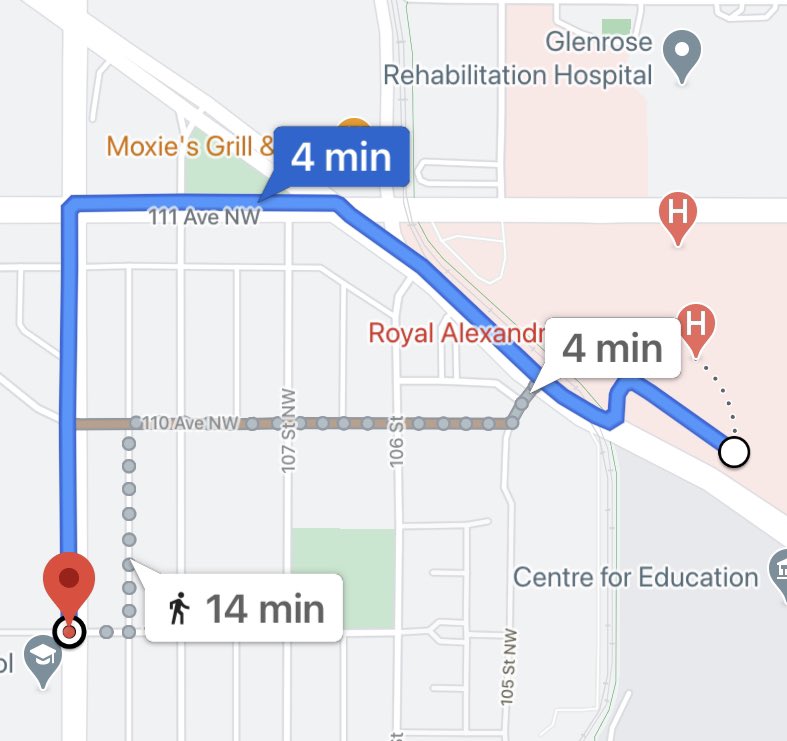Select the grey 4 min alternate route

(x=611, y=349)
